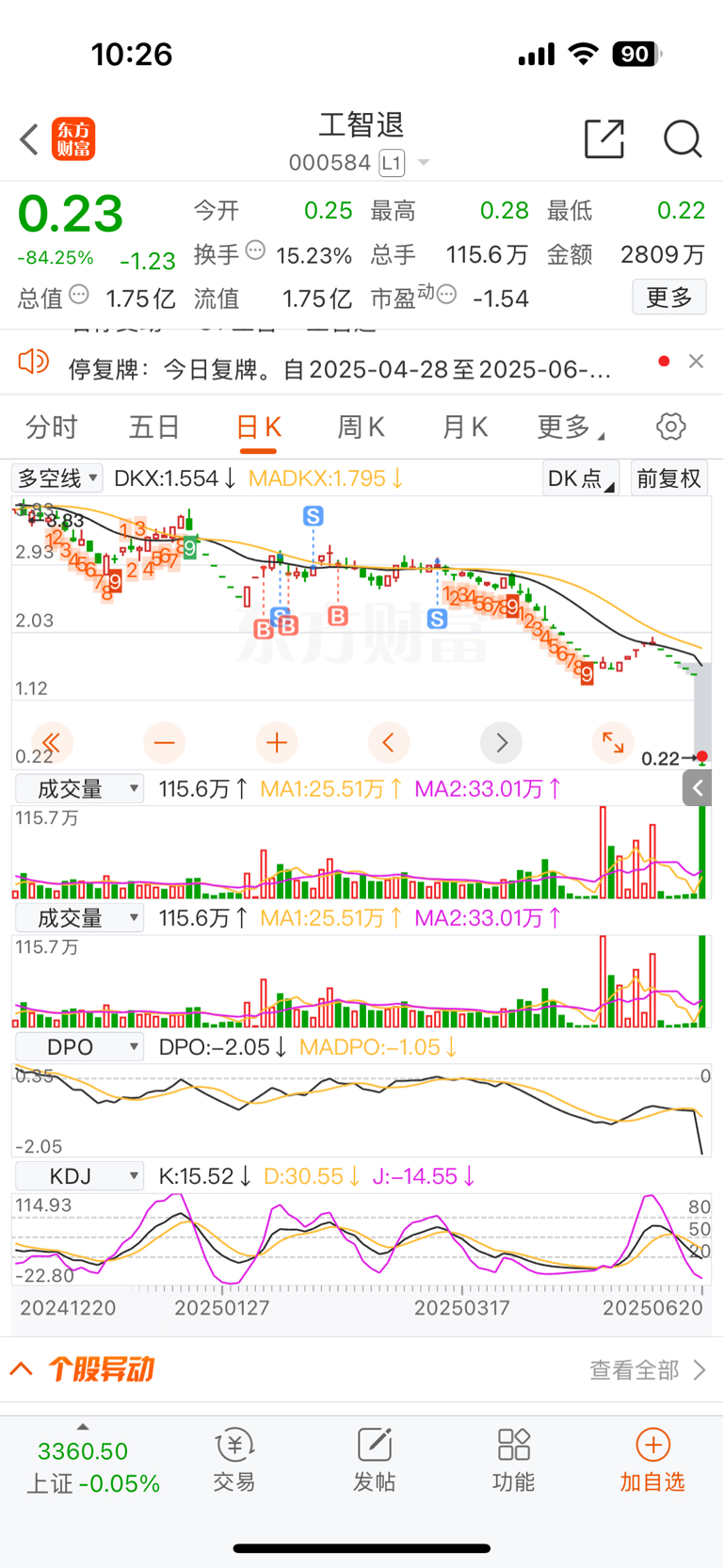Expand the chart to full screen
The width and height of the screenshot is (724, 1568).
point(613,743)
